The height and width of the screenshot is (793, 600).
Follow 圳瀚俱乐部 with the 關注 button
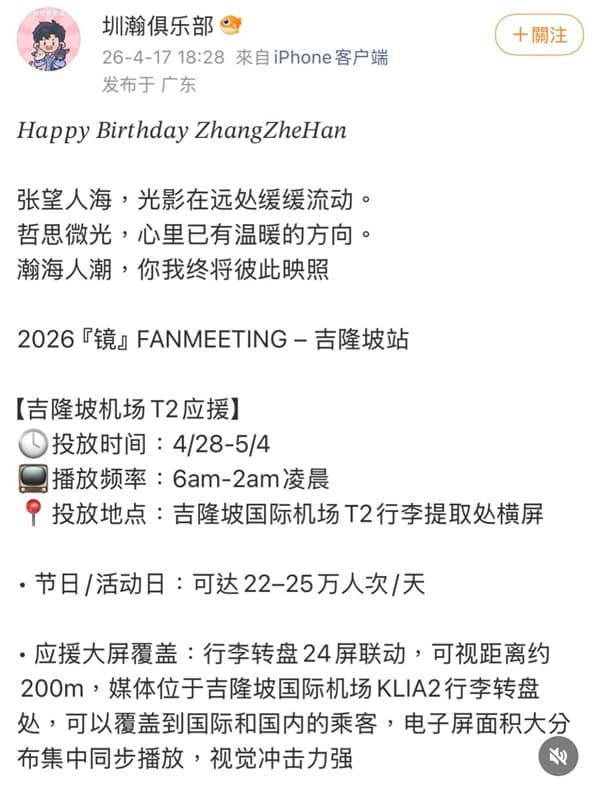tap(539, 35)
